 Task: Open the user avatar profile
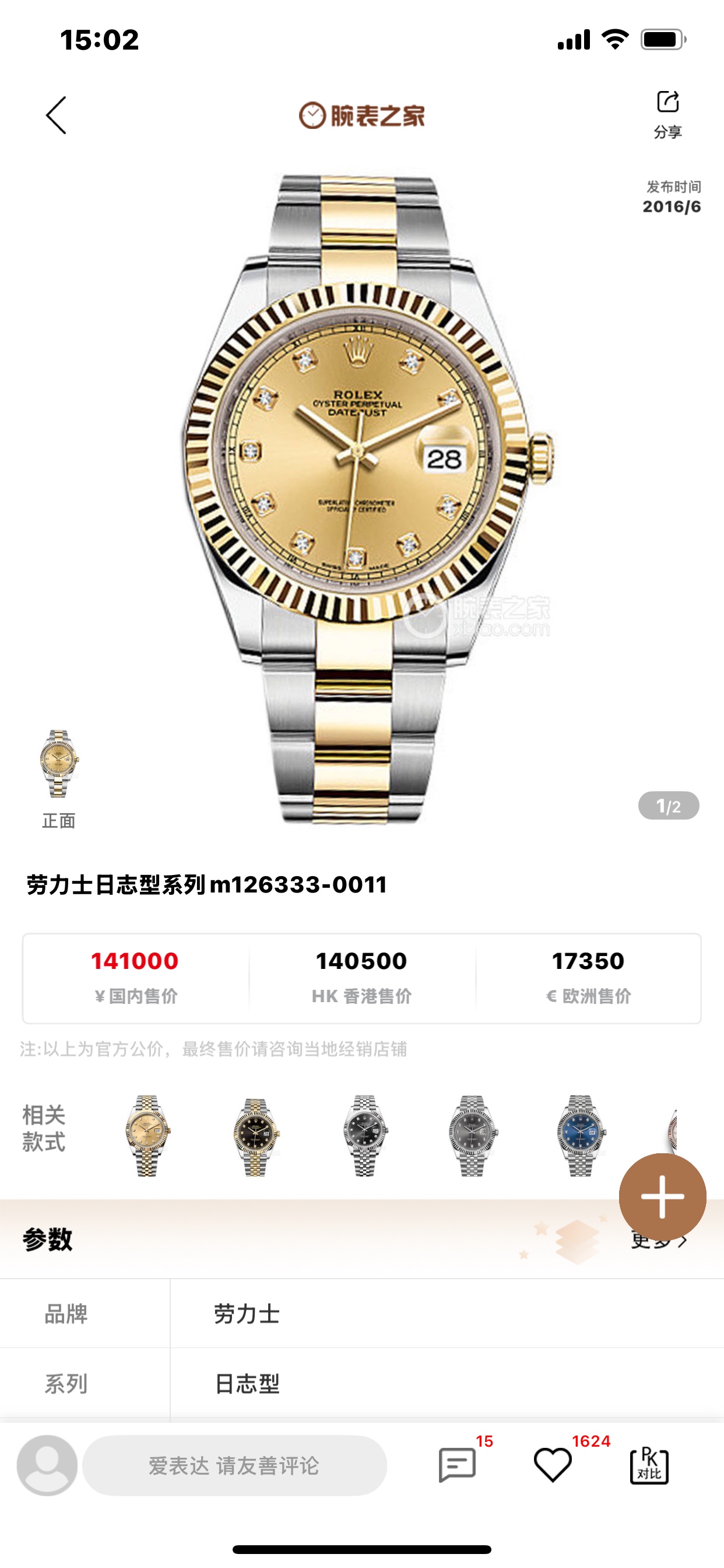[x=47, y=1466]
